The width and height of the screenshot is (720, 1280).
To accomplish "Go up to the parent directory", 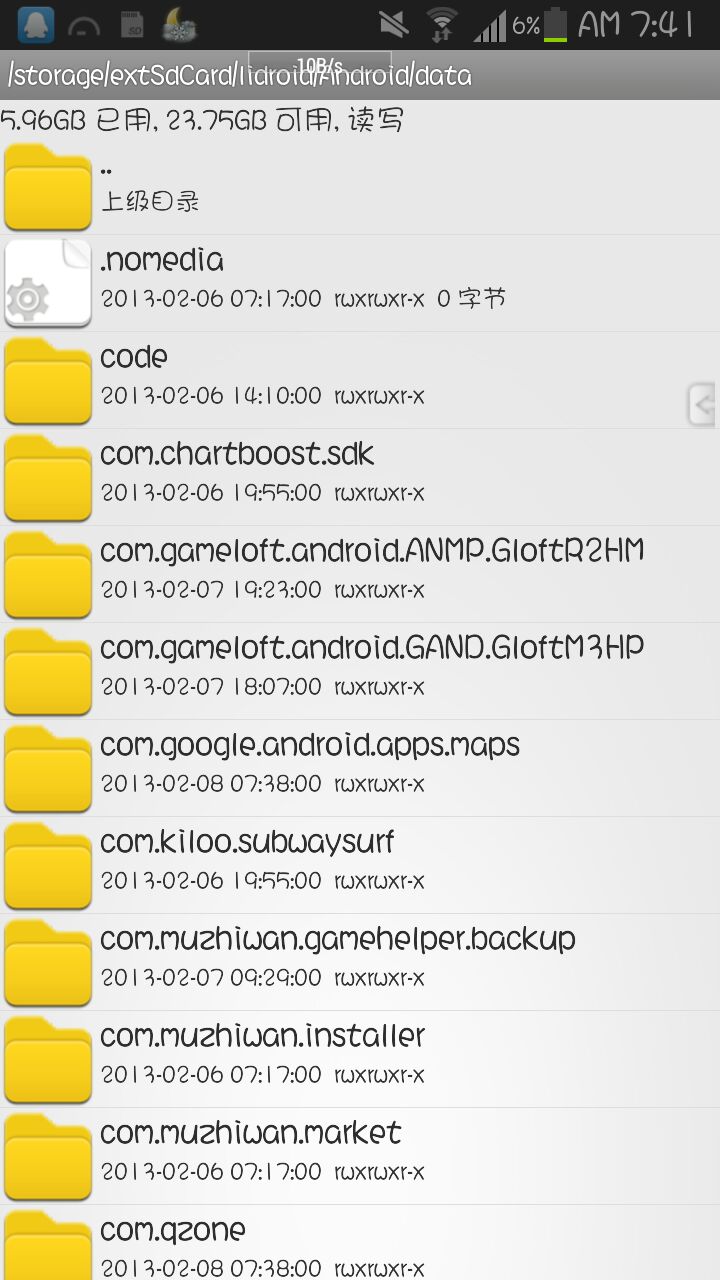I will point(360,187).
